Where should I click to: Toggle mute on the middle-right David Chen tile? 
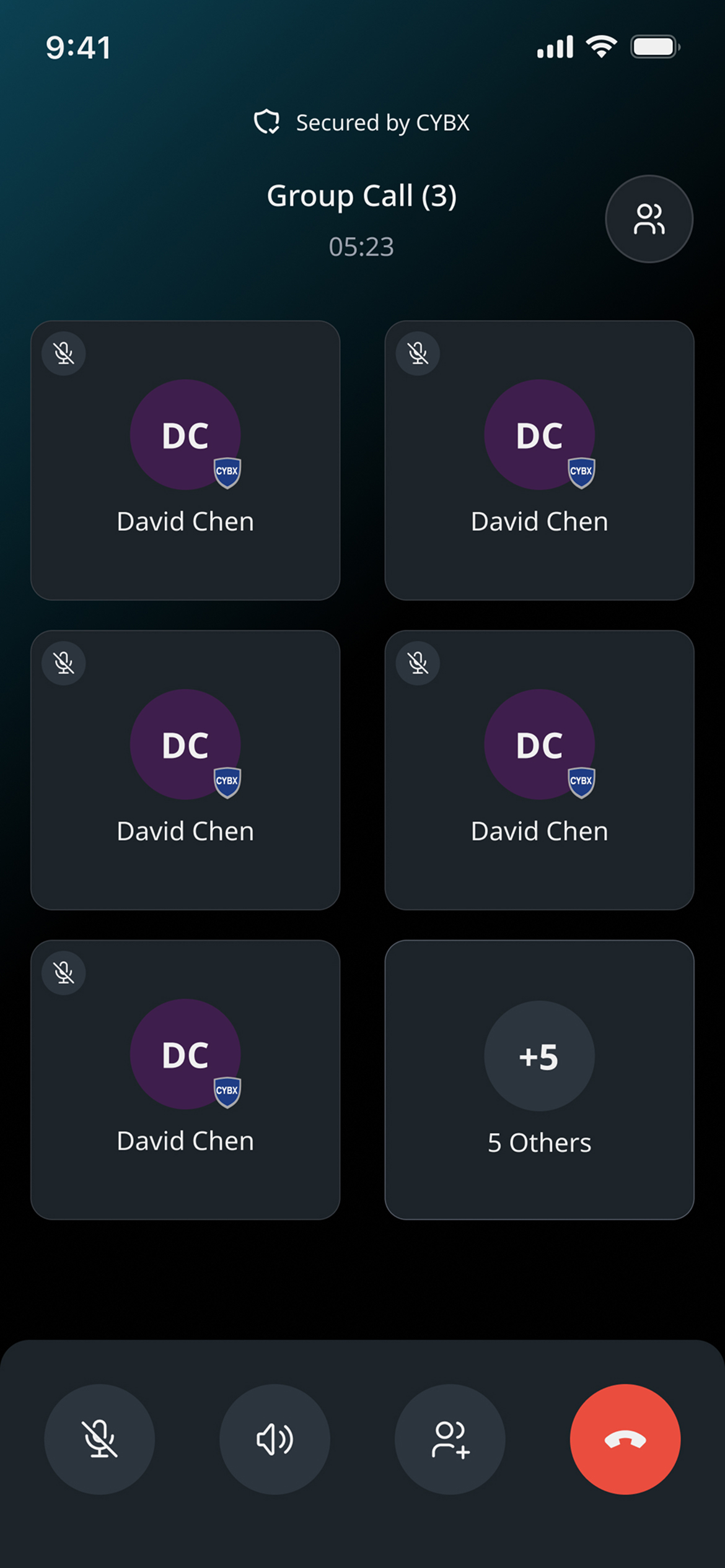(x=419, y=663)
